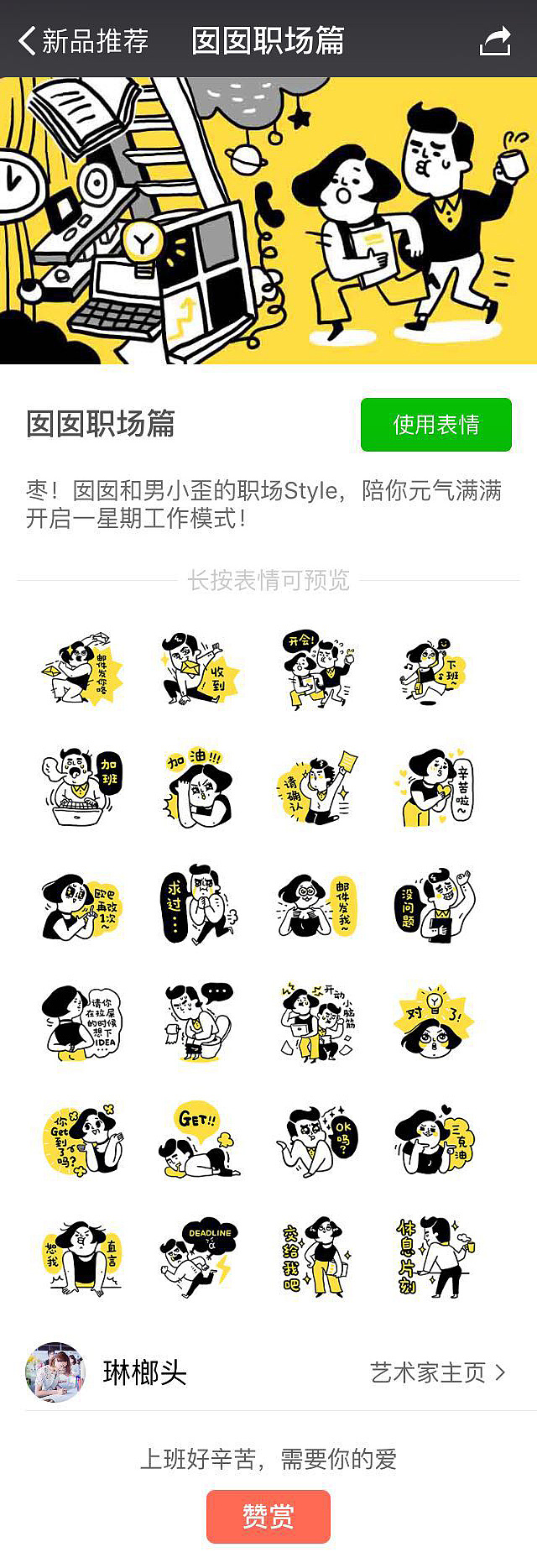
Task: Tap the 没问题 sticker
Action: point(435,905)
